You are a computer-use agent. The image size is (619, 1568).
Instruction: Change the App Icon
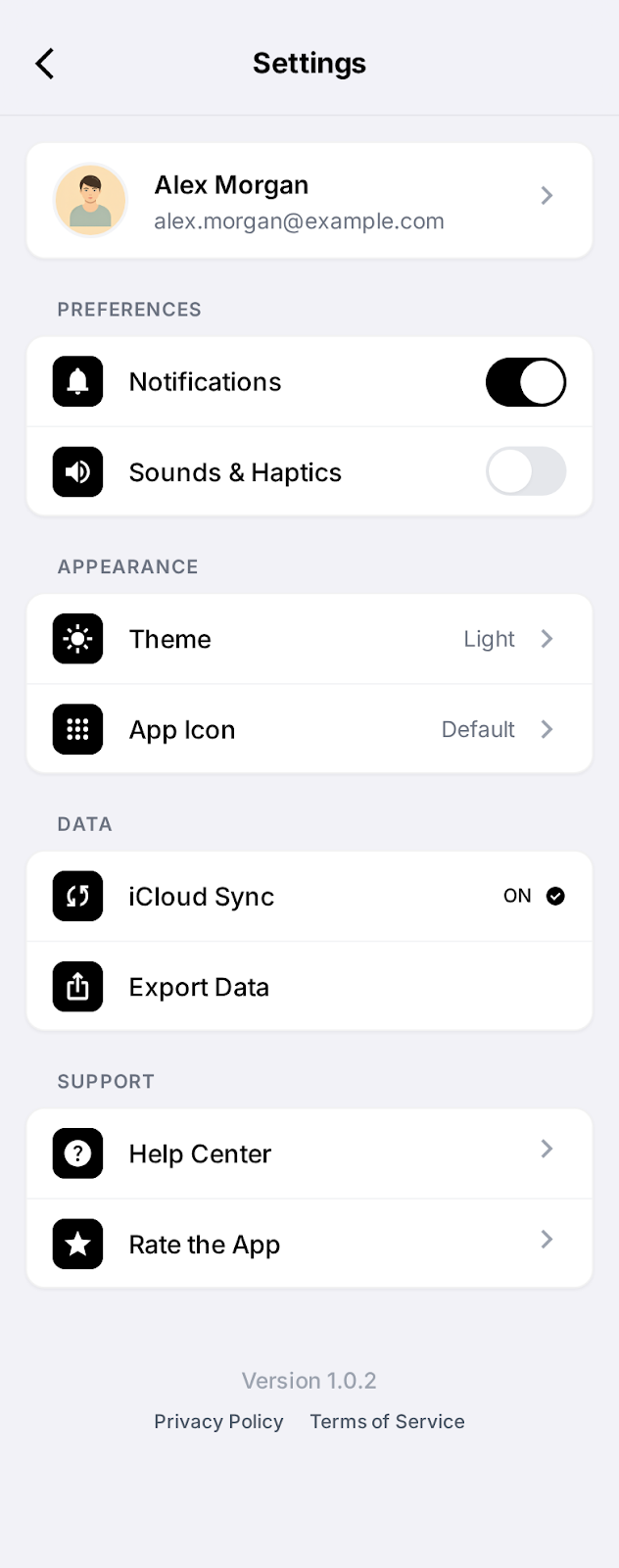pyautogui.click(x=309, y=730)
